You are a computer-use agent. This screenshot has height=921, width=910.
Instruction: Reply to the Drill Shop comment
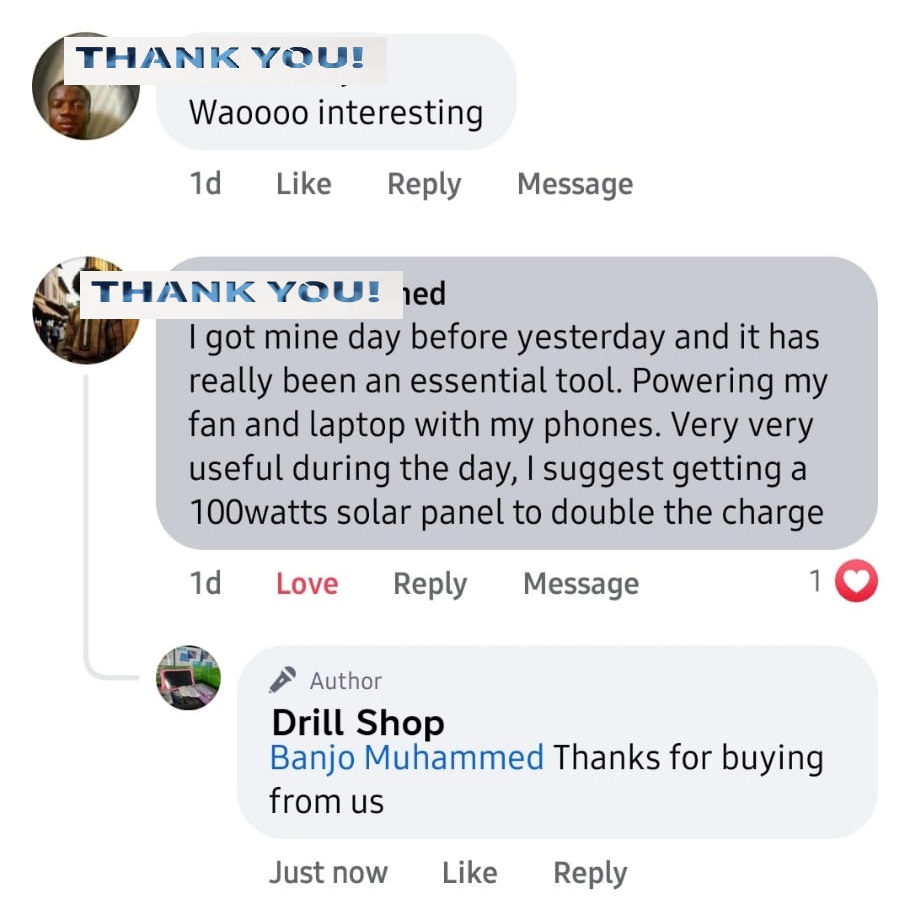pyautogui.click(x=590, y=872)
